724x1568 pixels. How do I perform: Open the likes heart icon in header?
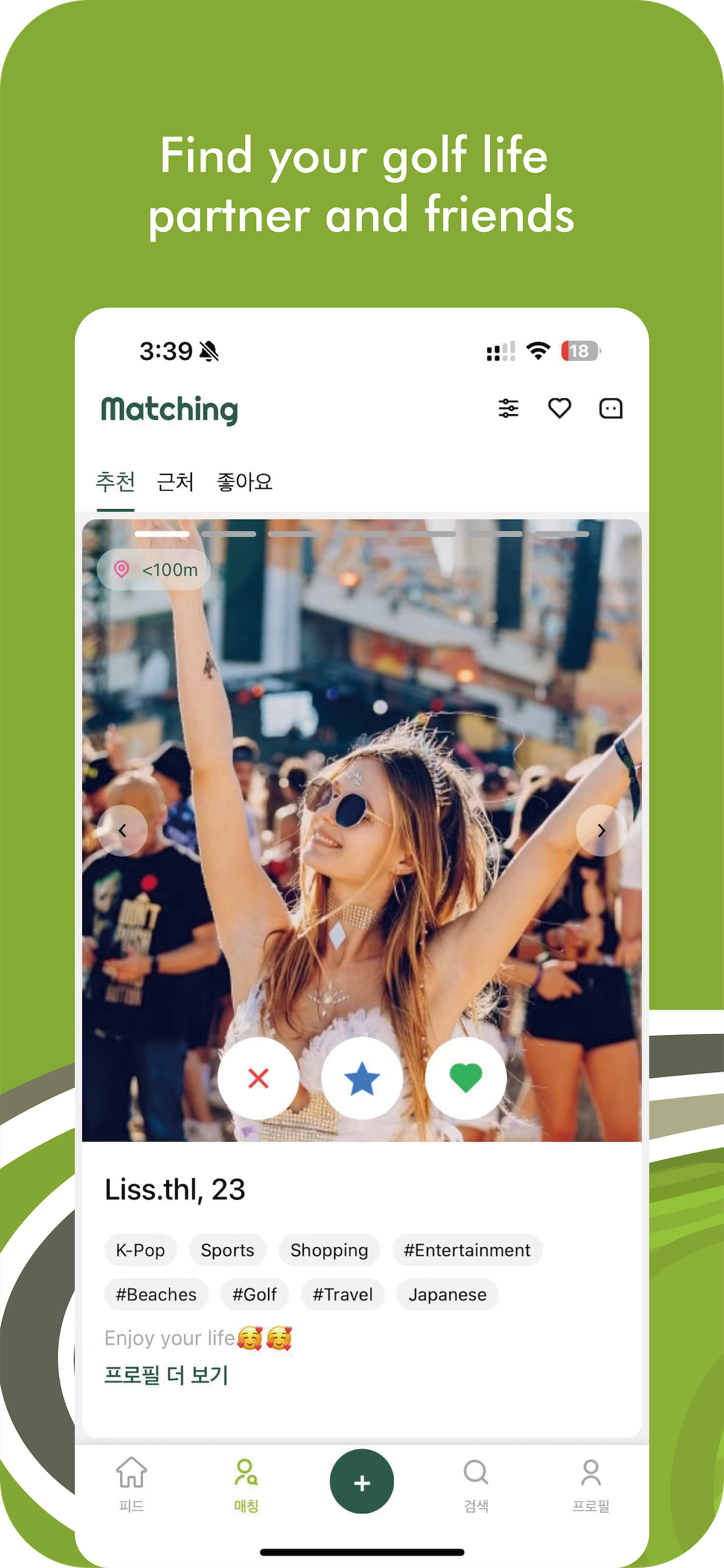[560, 408]
